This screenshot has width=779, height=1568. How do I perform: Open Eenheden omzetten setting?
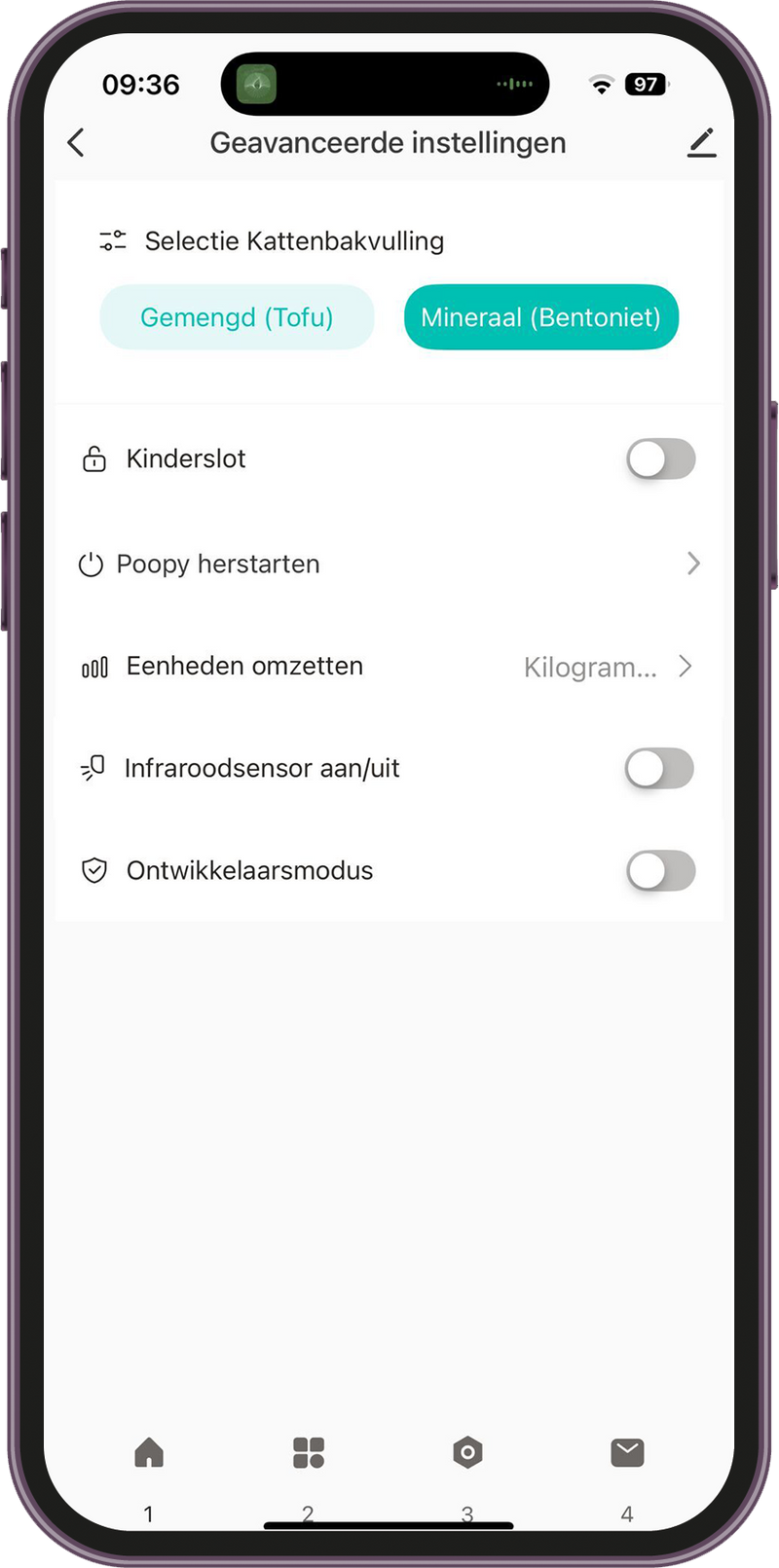pos(389,667)
